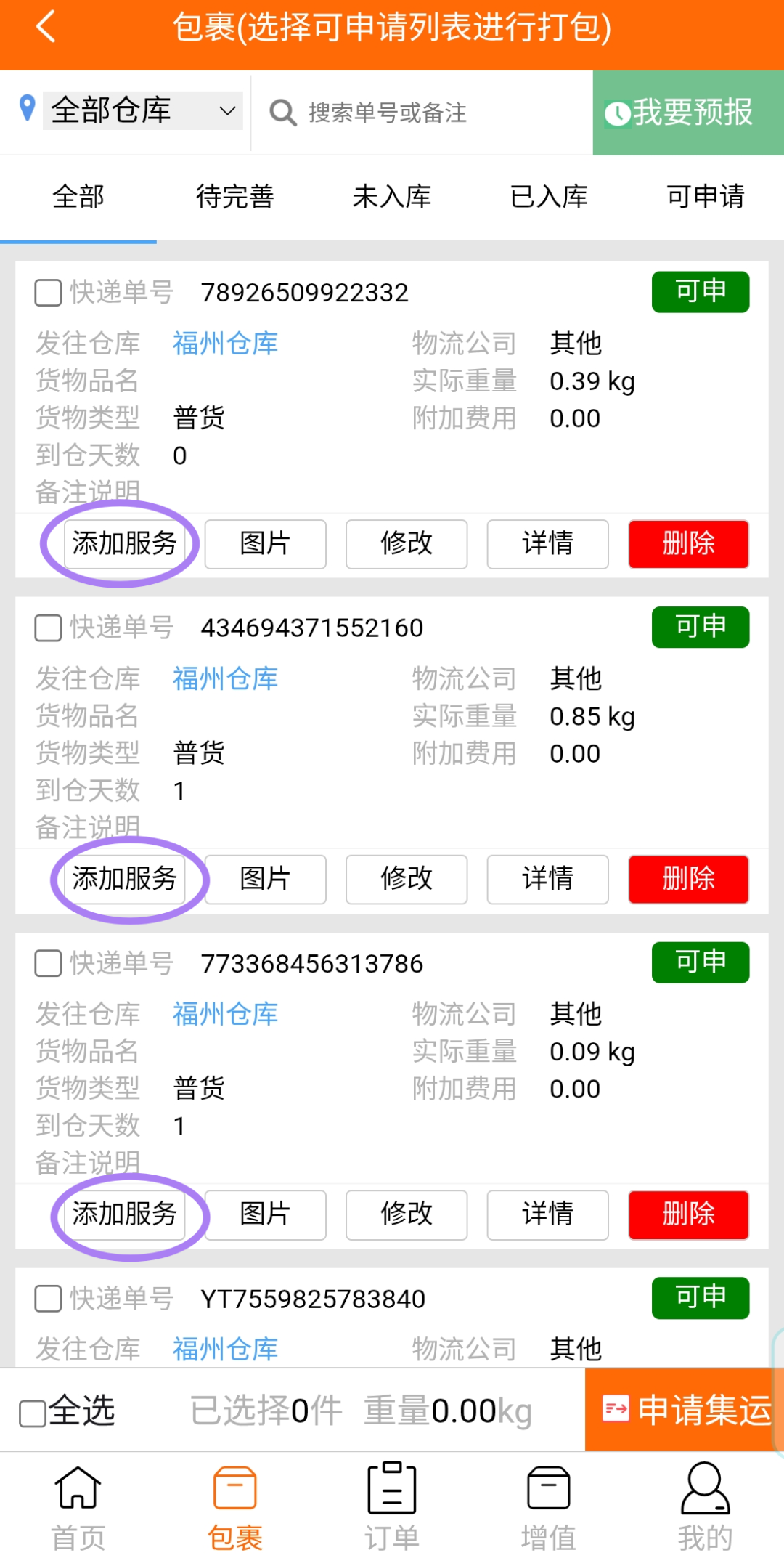Open the 订单 tab
Image resolution: width=784 pixels, height=1566 pixels.
[x=392, y=1508]
